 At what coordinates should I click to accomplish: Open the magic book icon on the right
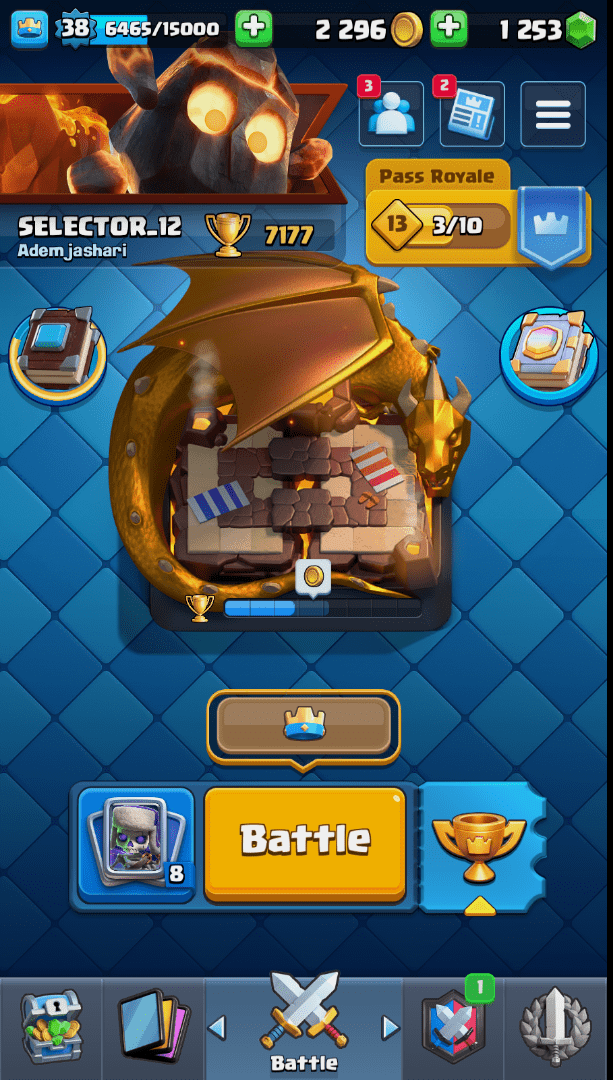coord(548,353)
